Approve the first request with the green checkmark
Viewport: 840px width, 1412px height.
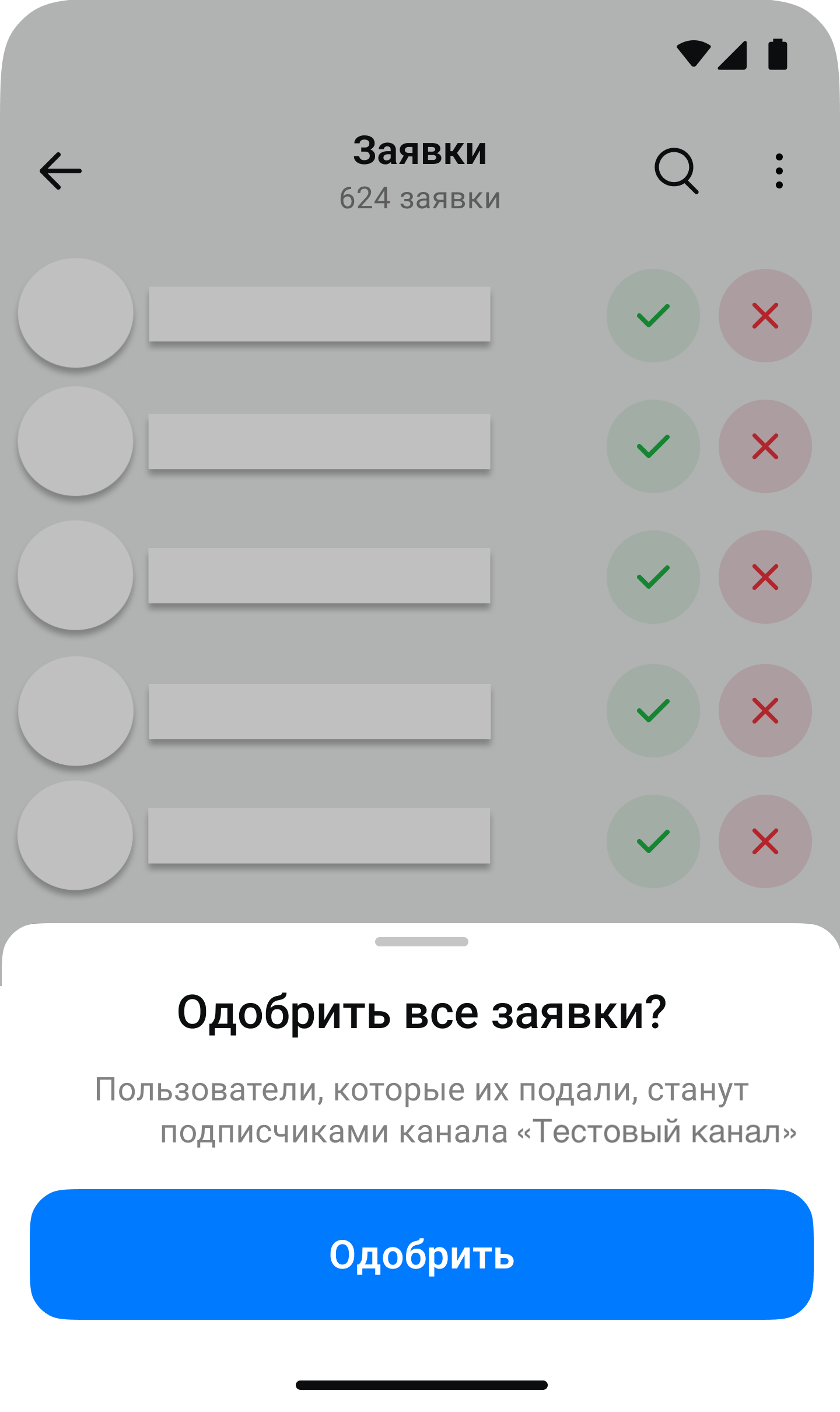pyautogui.click(x=653, y=316)
